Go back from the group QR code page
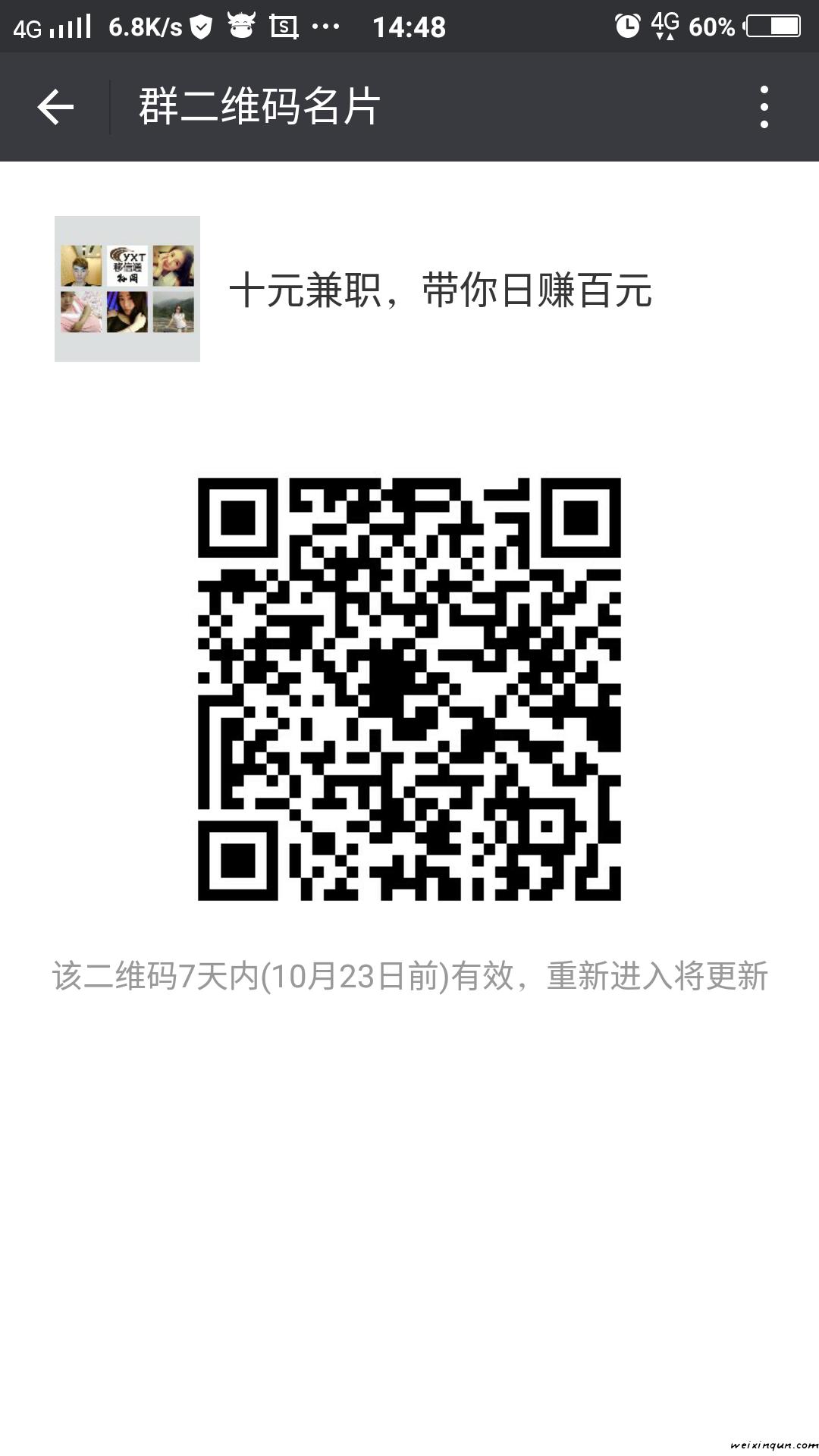The height and width of the screenshot is (1456, 819). (55, 107)
